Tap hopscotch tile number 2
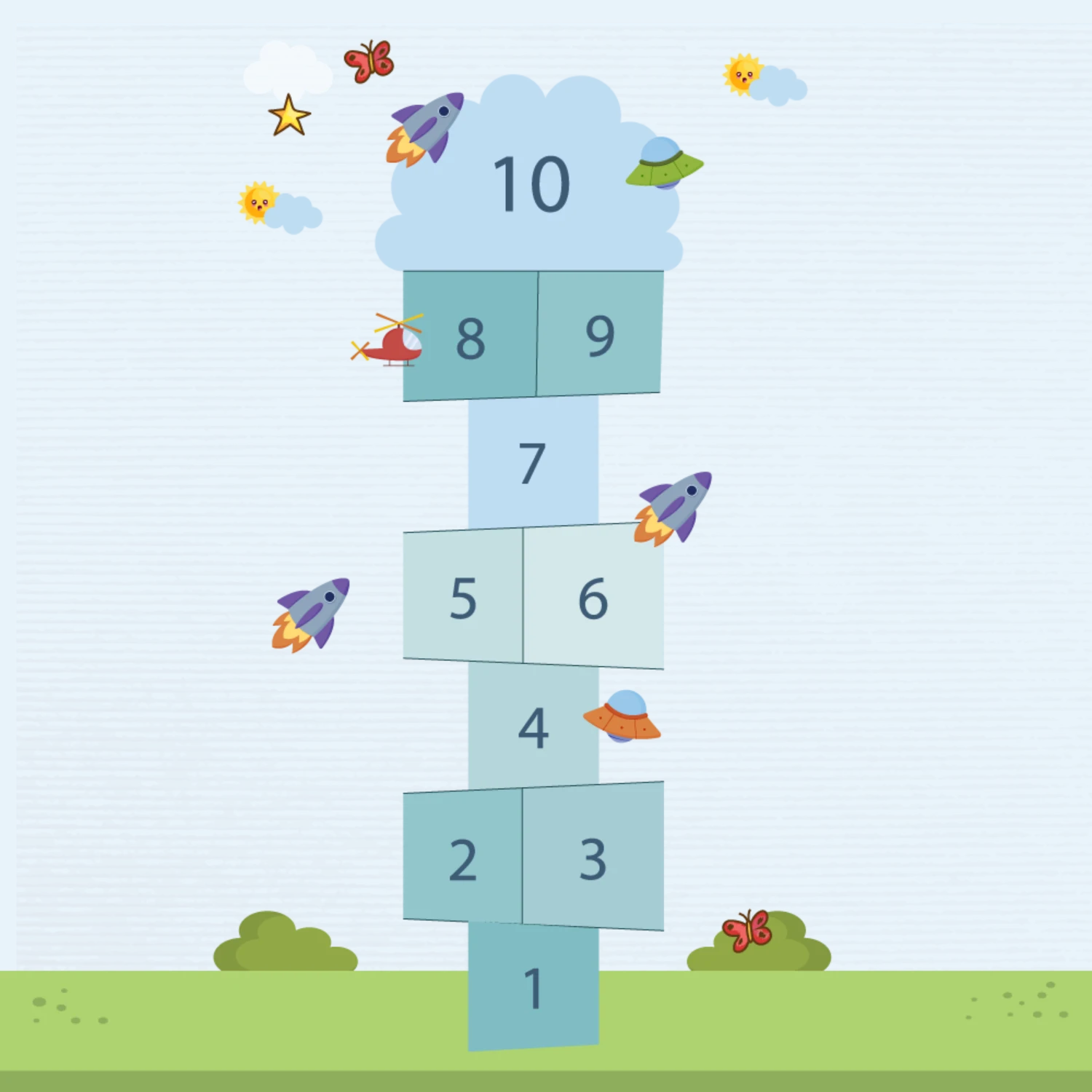This screenshot has height=1092, width=1092. click(463, 858)
